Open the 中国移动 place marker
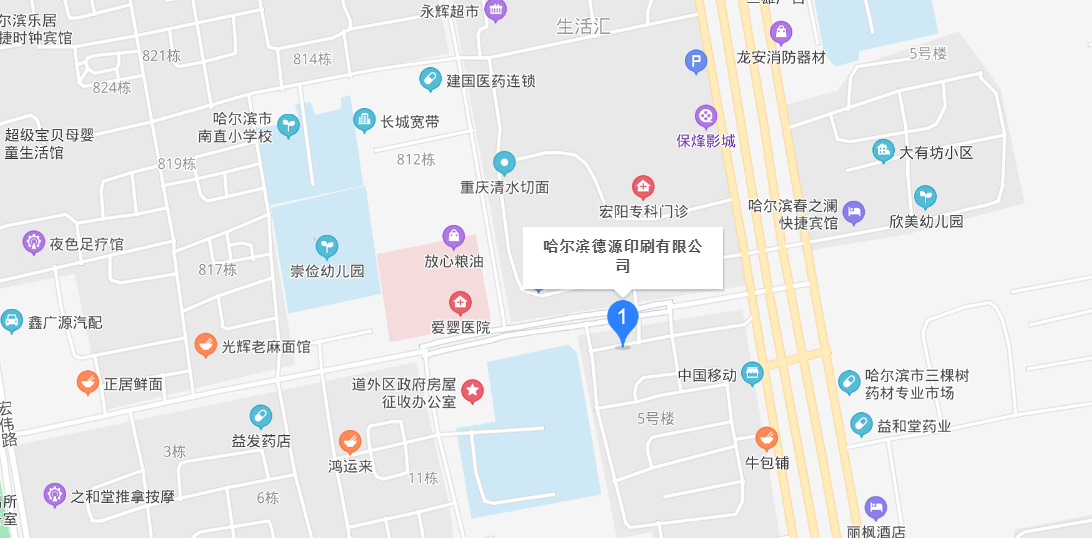The image size is (1092, 538). click(x=752, y=375)
